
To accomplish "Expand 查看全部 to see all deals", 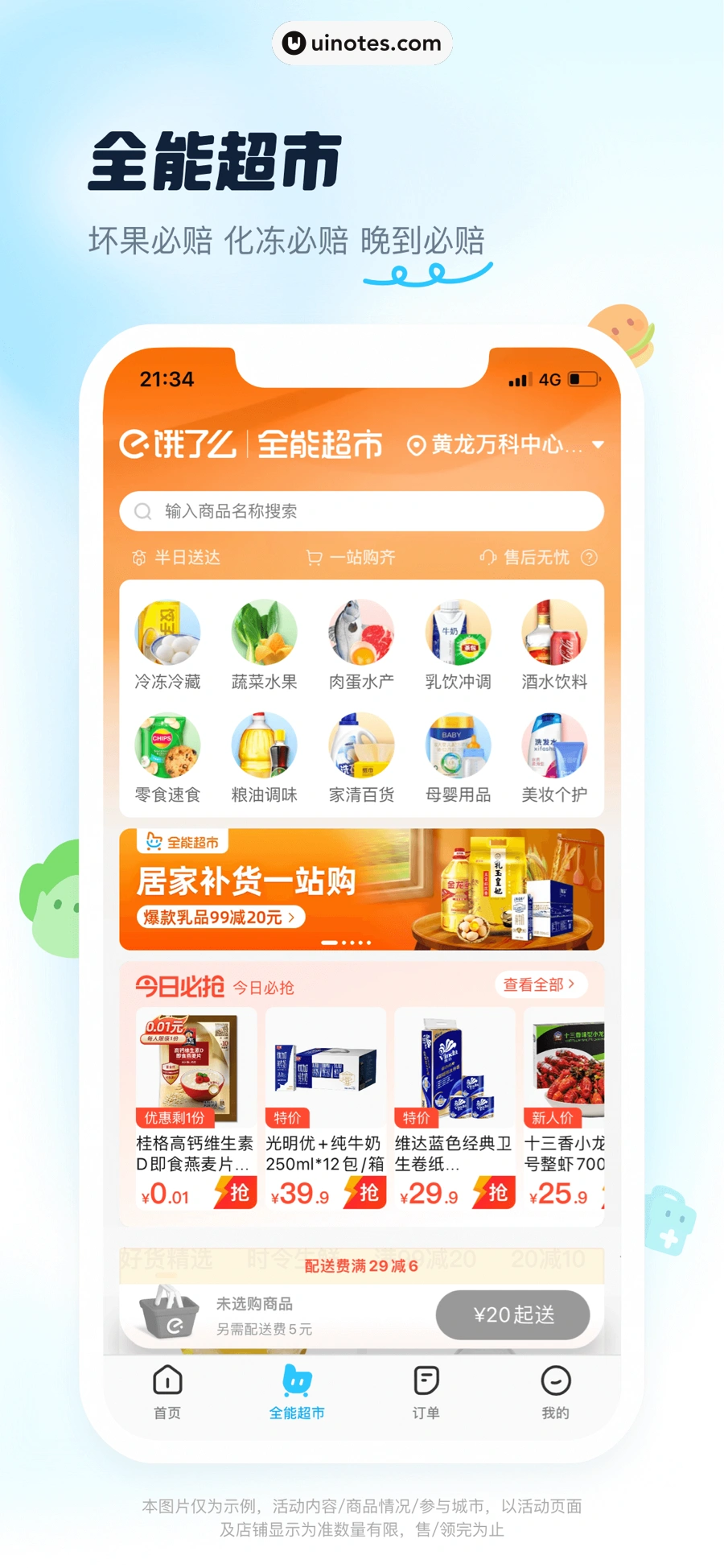I will click(541, 984).
